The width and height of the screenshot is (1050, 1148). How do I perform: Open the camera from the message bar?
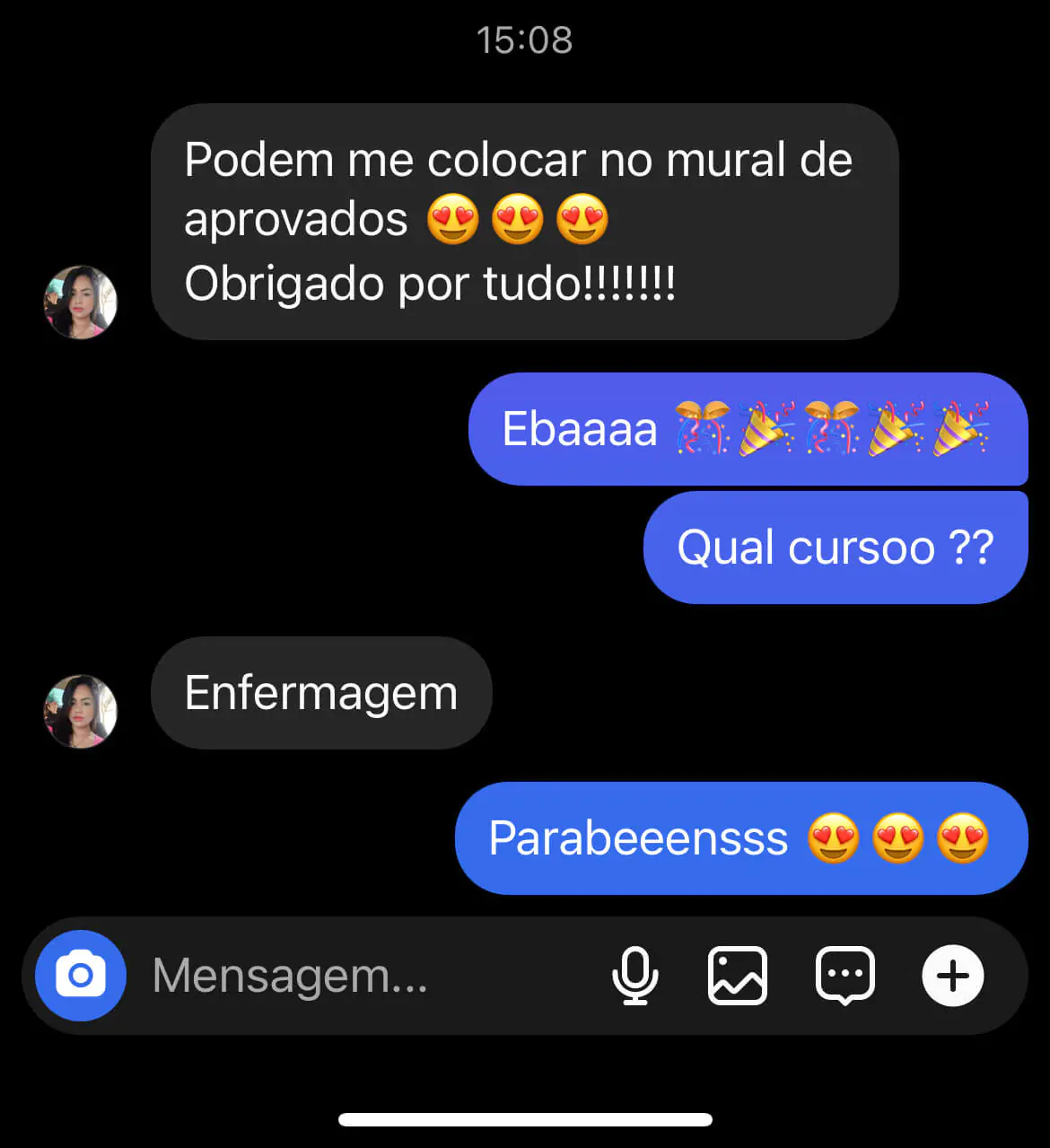pyautogui.click(x=81, y=976)
